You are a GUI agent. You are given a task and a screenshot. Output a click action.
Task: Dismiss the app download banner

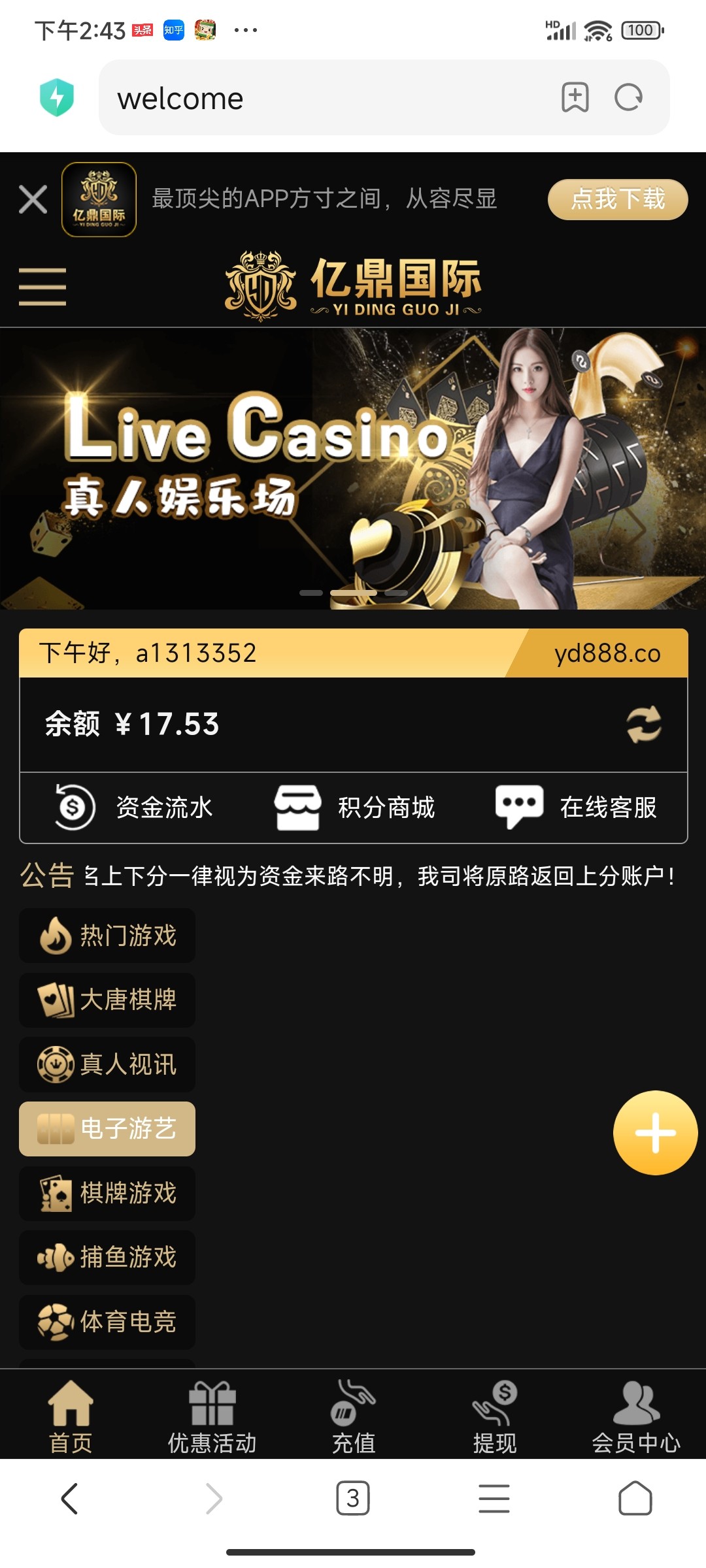tap(33, 199)
